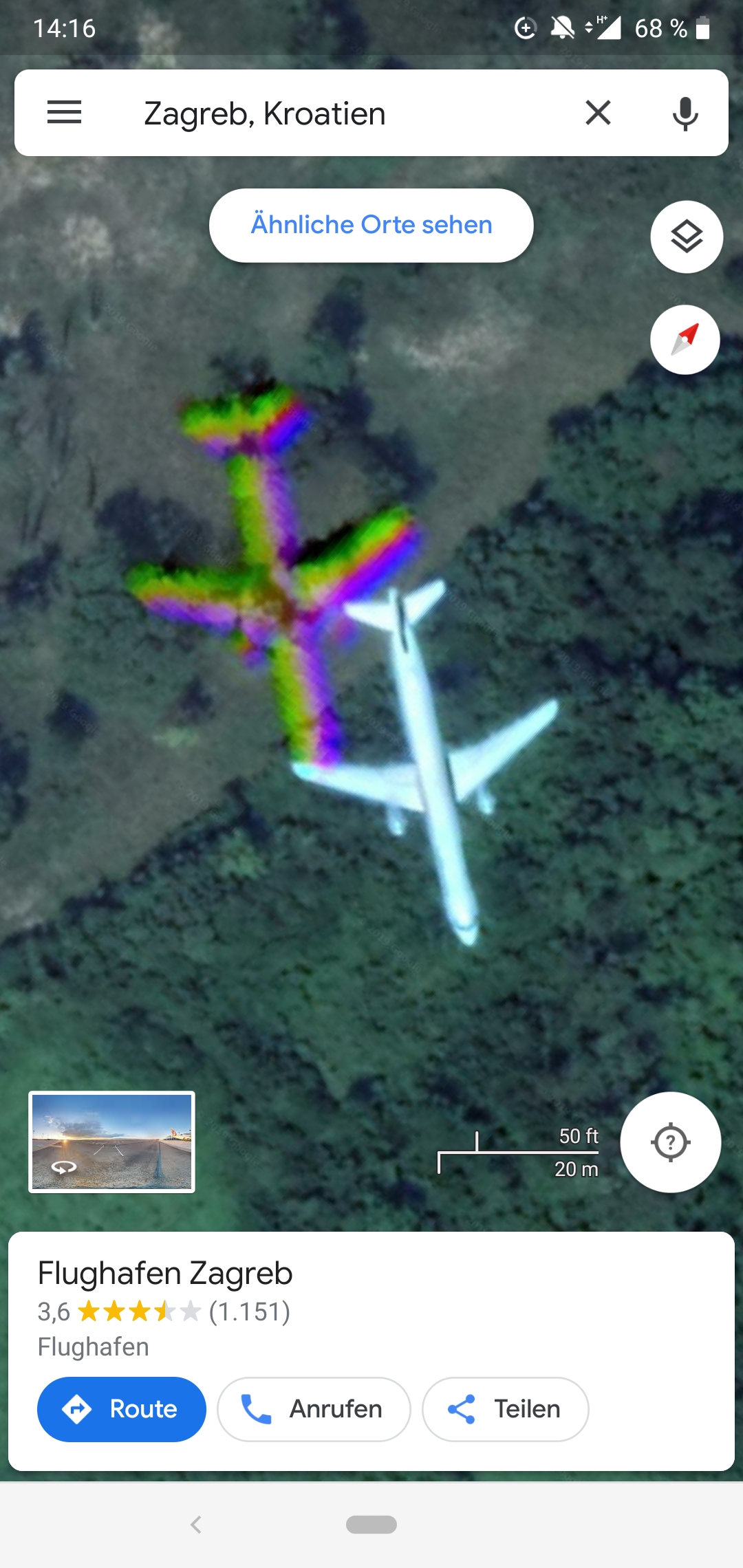
Task: Go back with system navigation arrow
Action: click(196, 1525)
